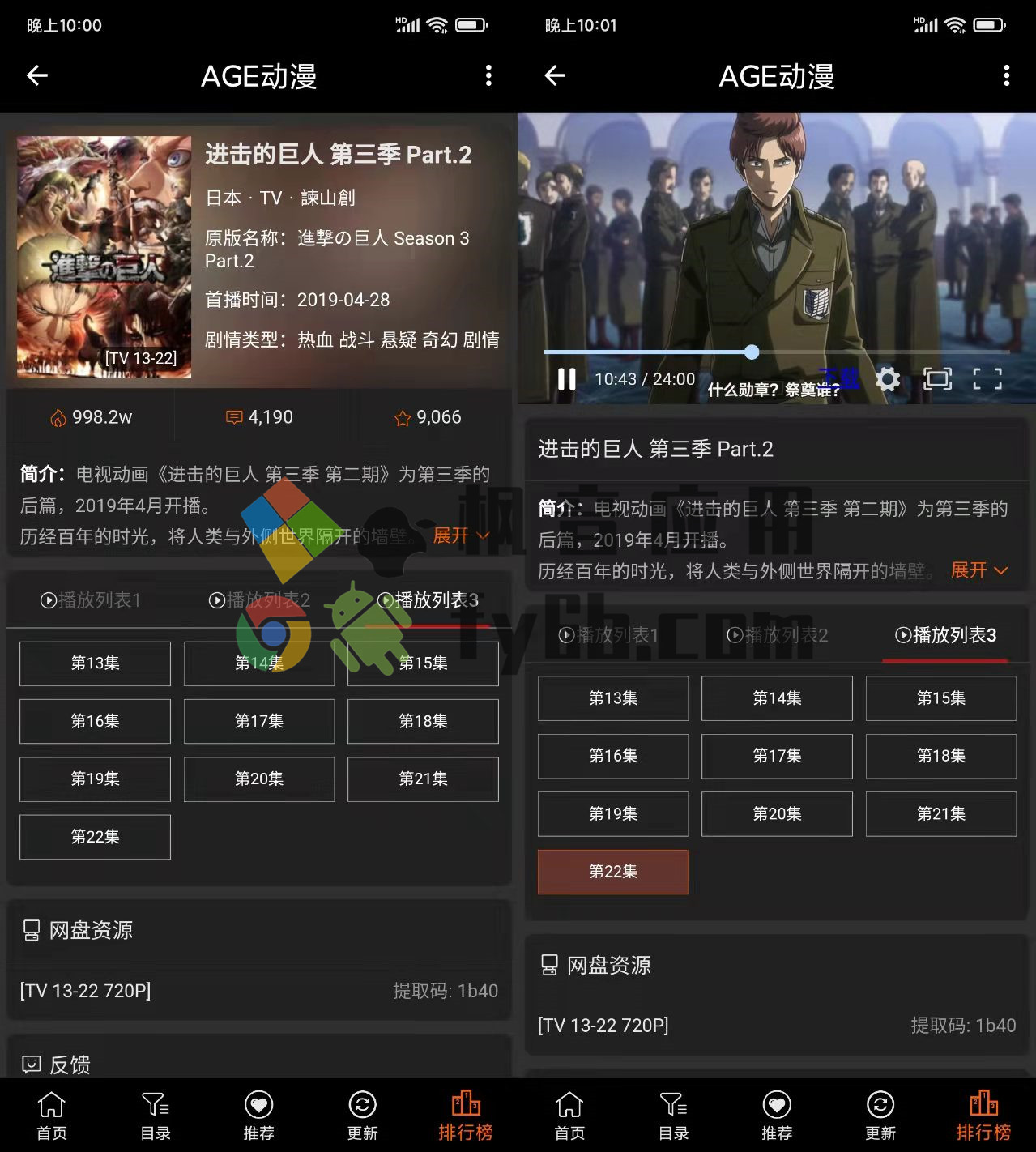This screenshot has width=1036, height=1152.
Task: Play 第20集 below the video player
Action: 777,814
